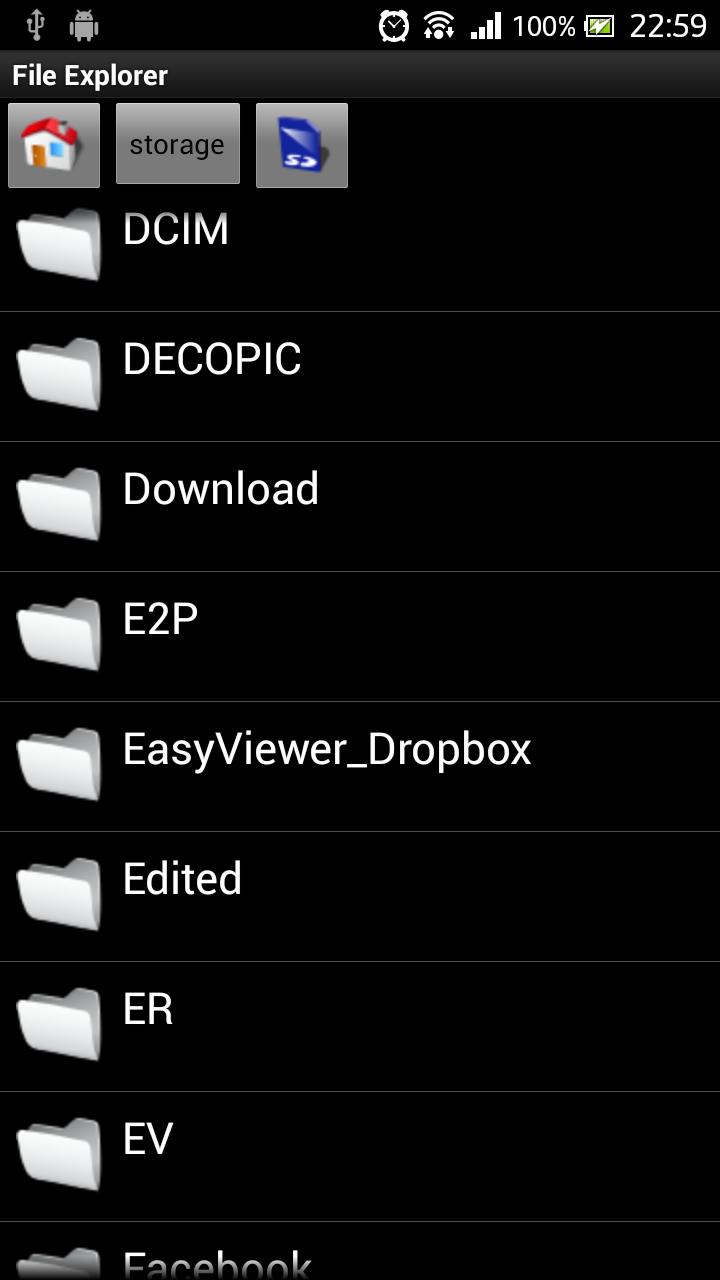Go to the home directory icon
Screen dimensions: 720x1280
(54, 145)
